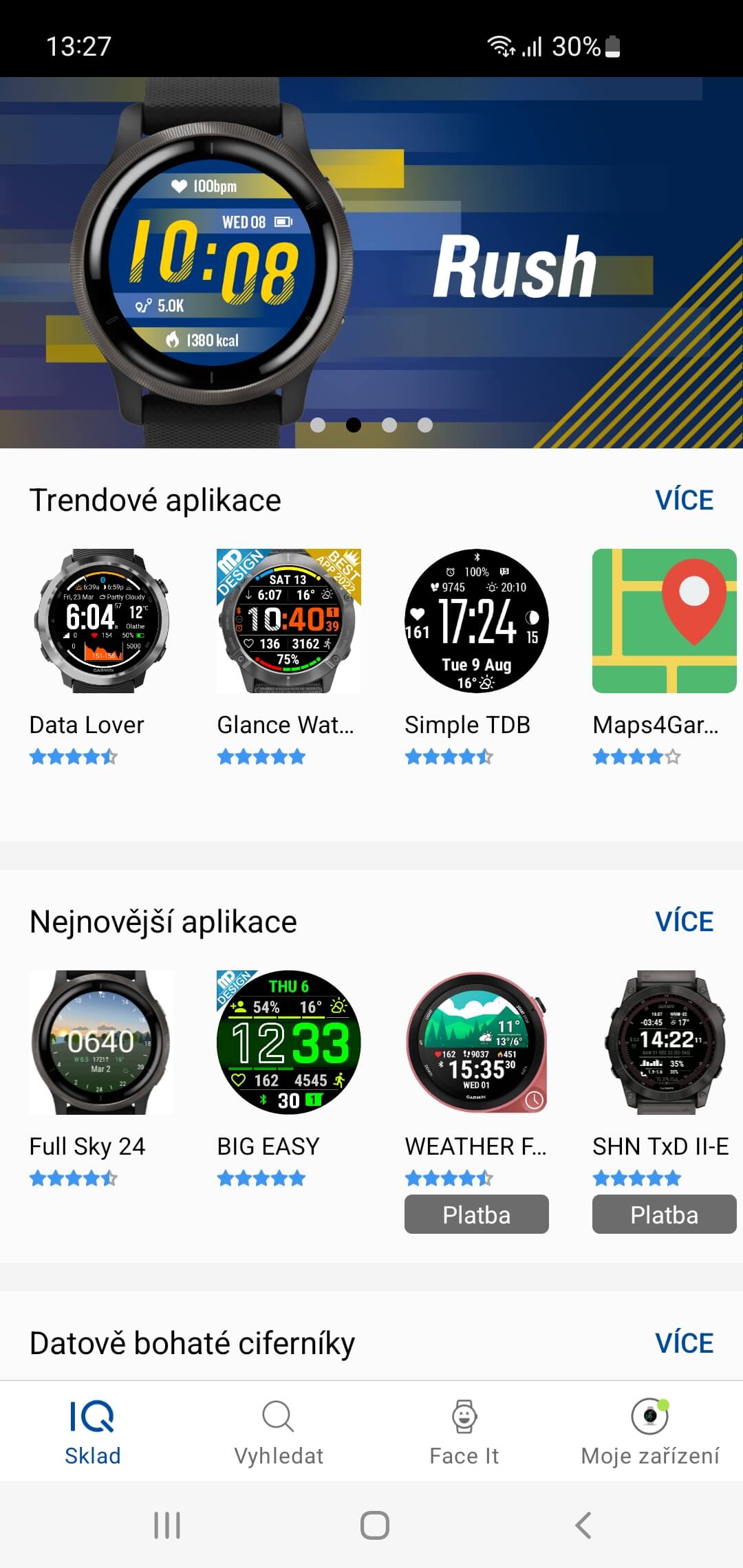Viewport: 743px width, 1568px height.
Task: Tap Platba under SHN TxD II-E
Action: (664, 1215)
